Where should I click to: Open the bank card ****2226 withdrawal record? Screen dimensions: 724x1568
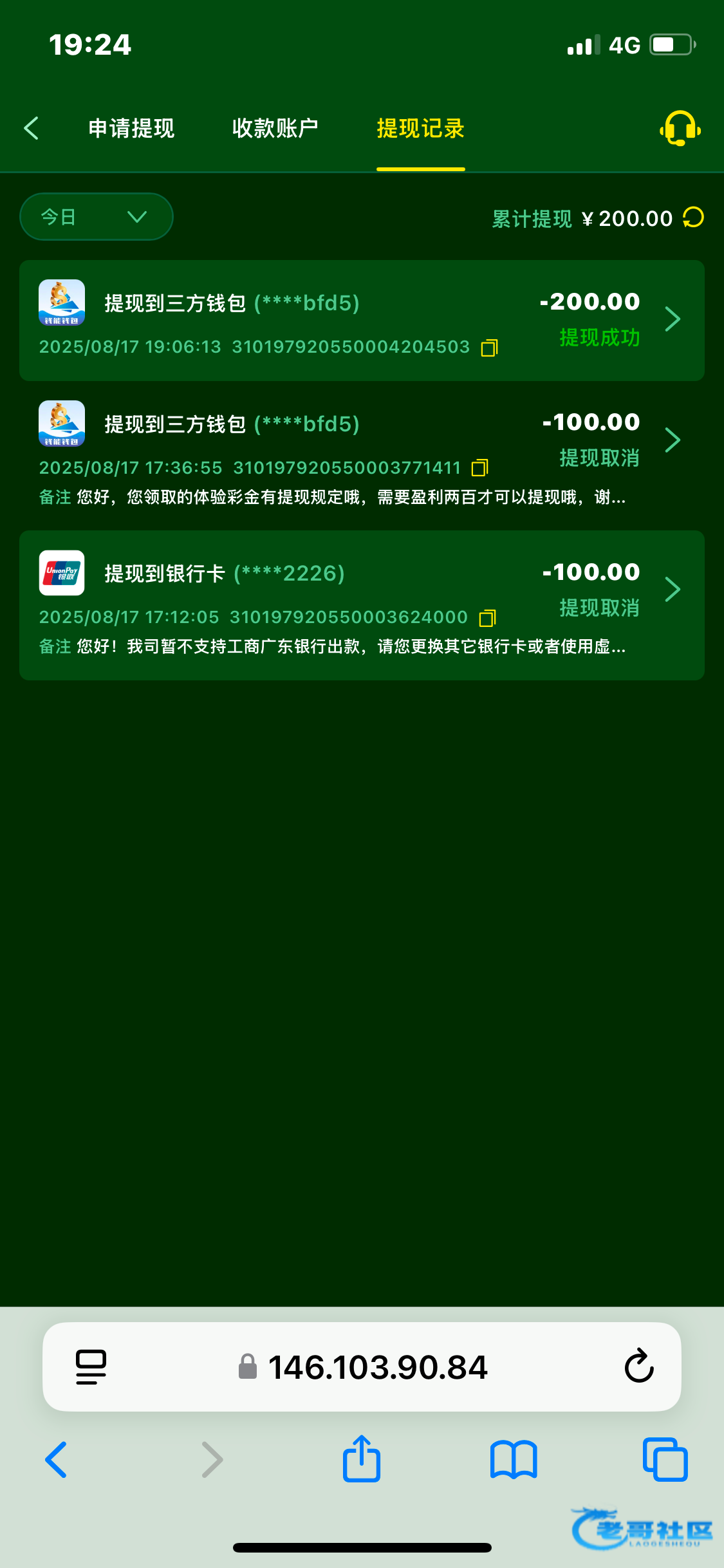pos(672,590)
